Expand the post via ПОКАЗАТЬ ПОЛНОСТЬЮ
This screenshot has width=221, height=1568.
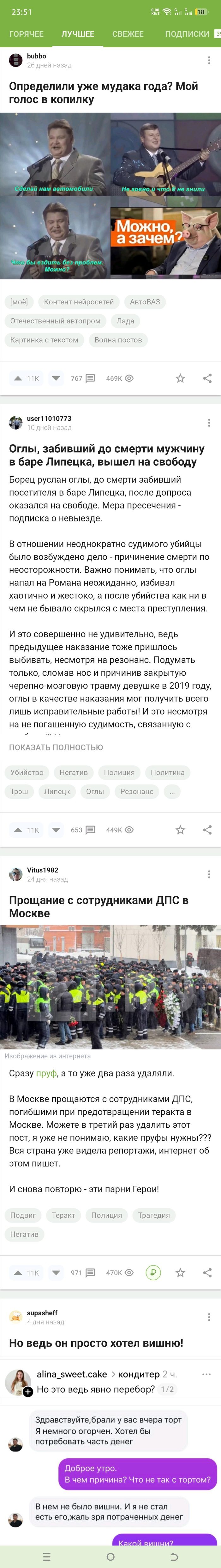(x=56, y=747)
